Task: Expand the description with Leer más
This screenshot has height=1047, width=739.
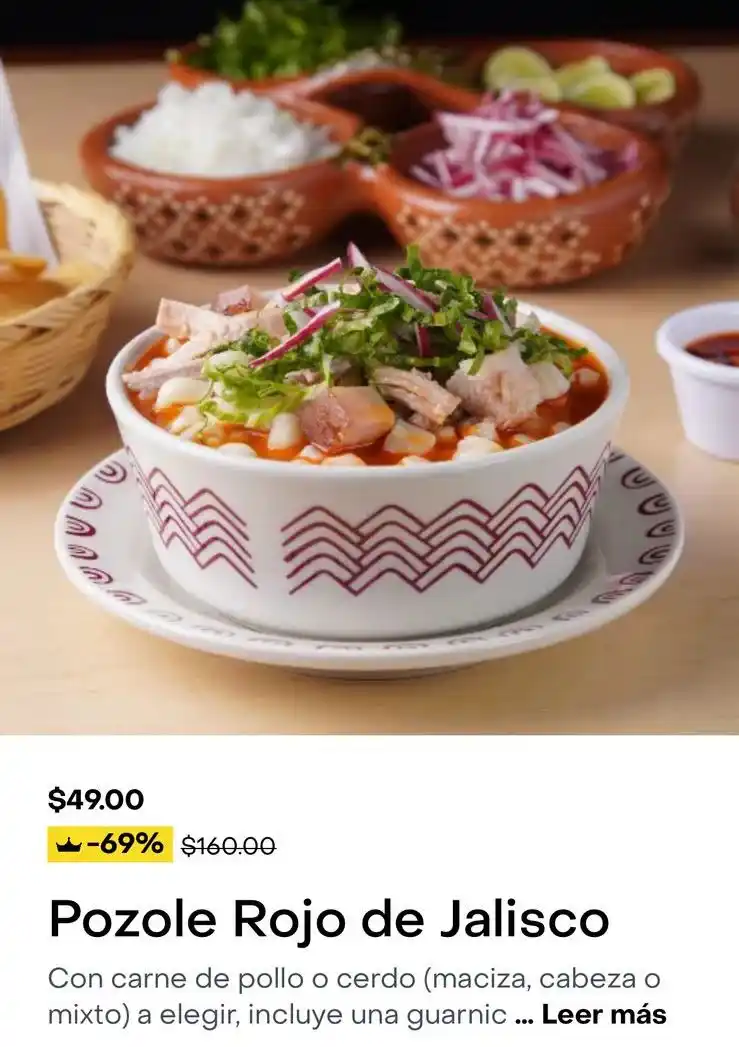Action: pos(603,1015)
